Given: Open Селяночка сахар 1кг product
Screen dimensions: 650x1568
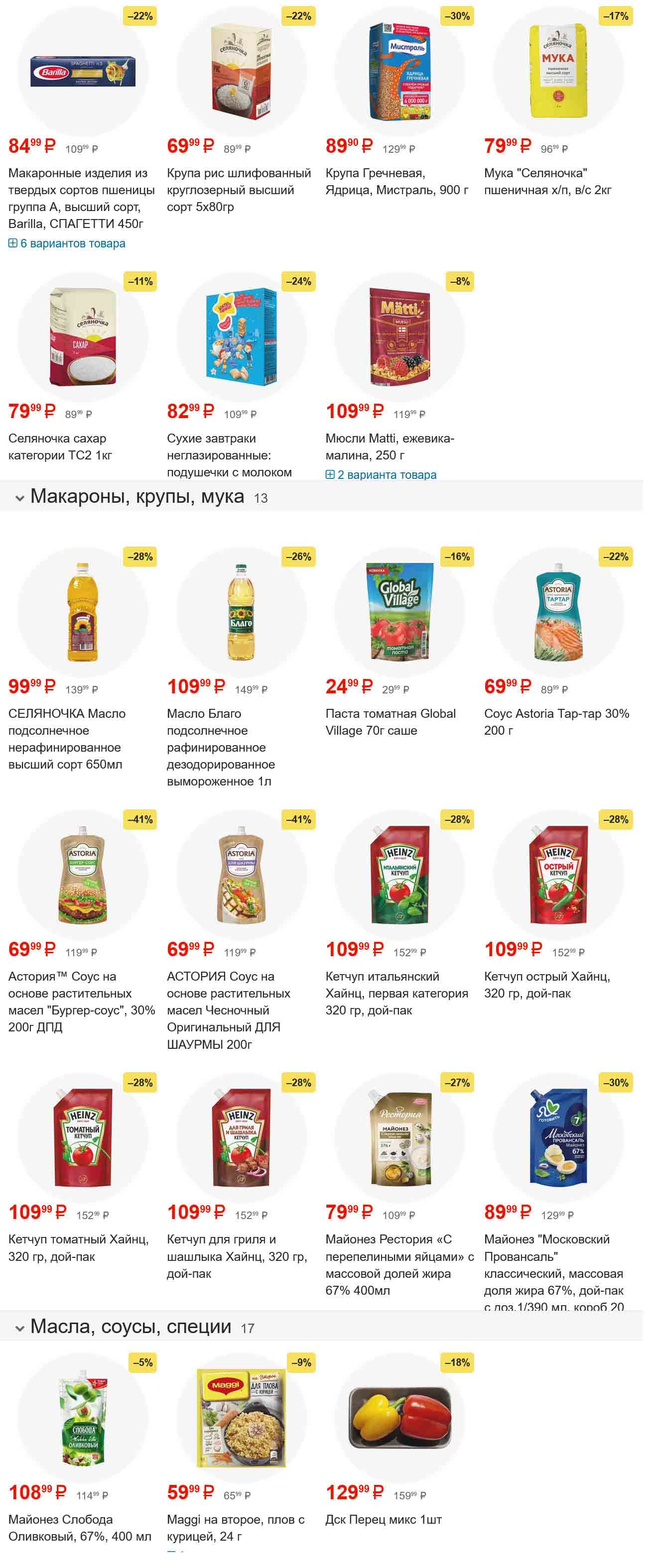Looking at the screenshot, I should (x=60, y=447).
